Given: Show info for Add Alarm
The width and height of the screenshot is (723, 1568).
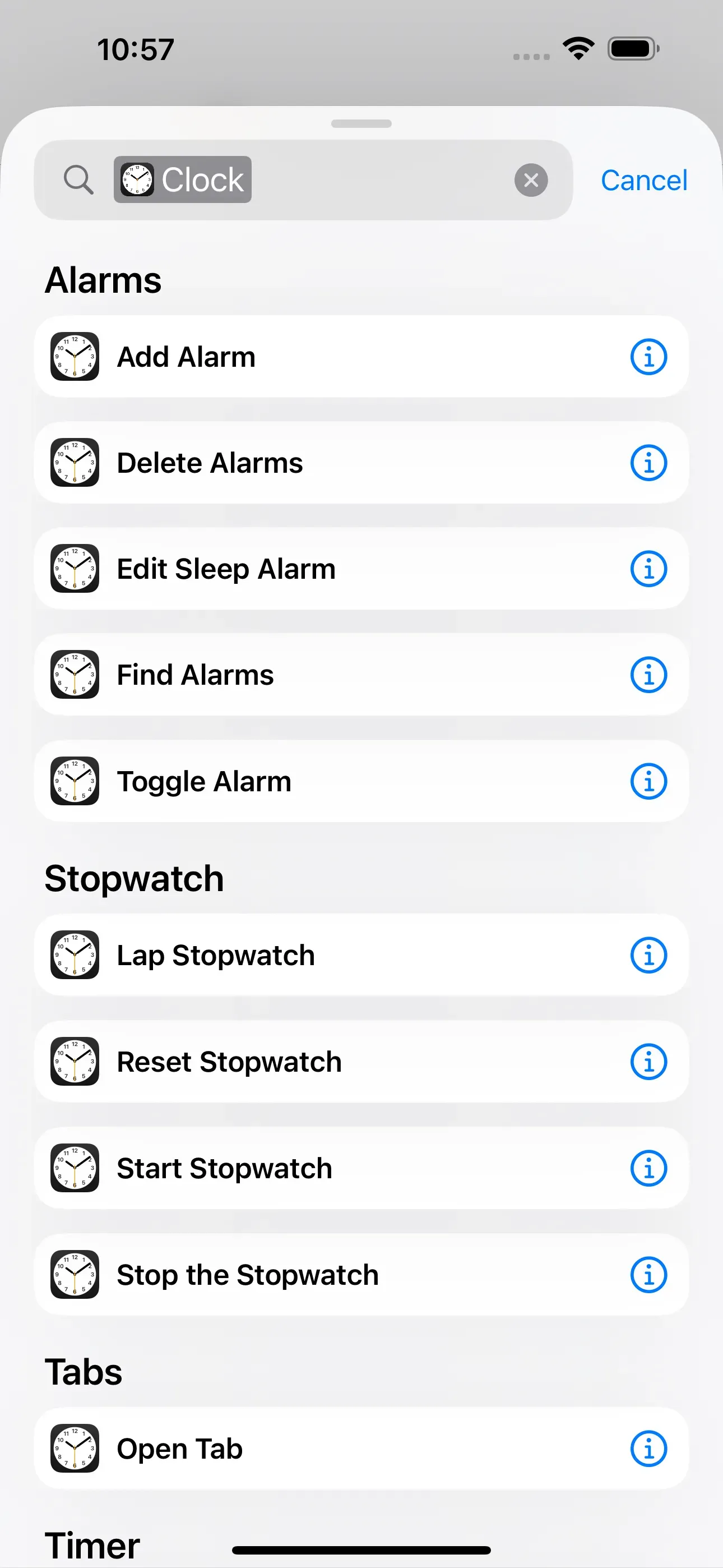Looking at the screenshot, I should tap(648, 357).
